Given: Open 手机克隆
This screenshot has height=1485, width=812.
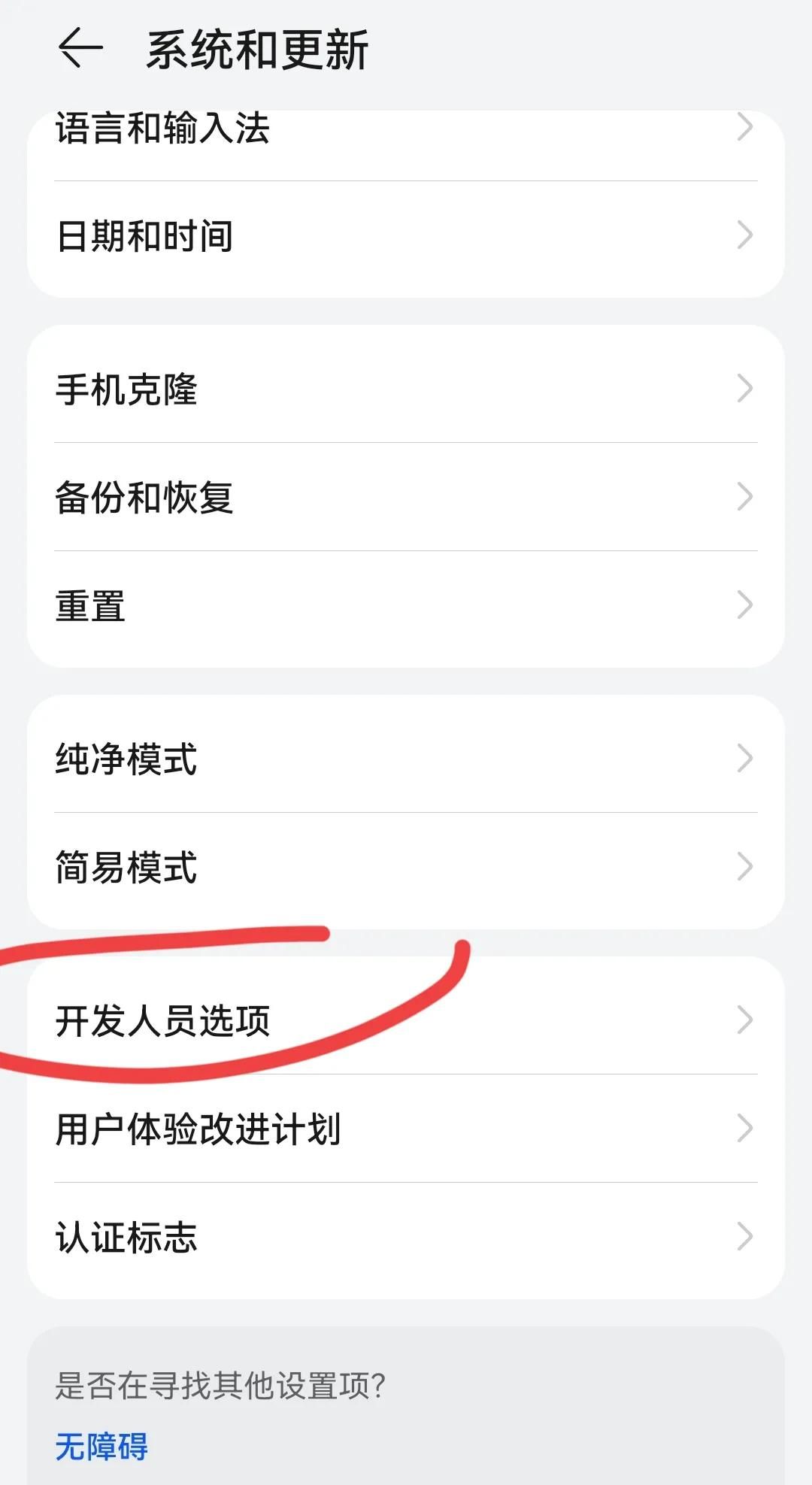Looking at the screenshot, I should point(406,389).
